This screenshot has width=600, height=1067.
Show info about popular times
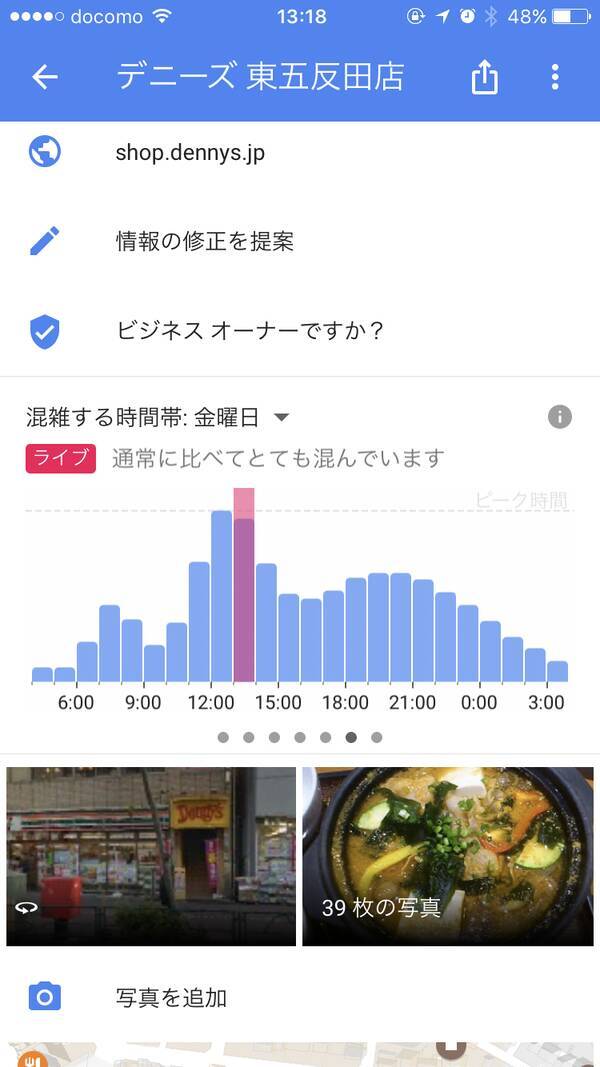pyautogui.click(x=560, y=417)
